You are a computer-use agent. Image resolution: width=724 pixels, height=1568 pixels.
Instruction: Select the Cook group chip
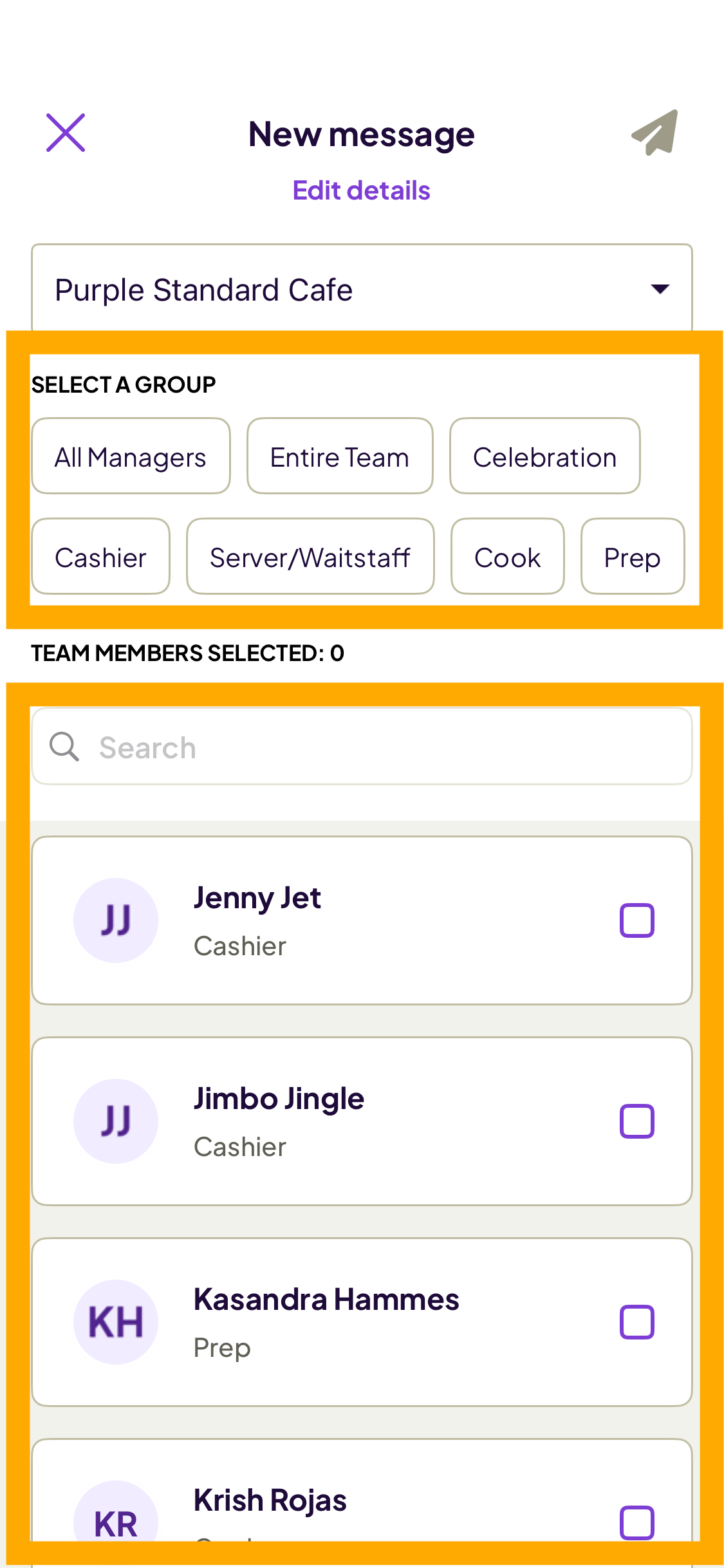point(507,557)
